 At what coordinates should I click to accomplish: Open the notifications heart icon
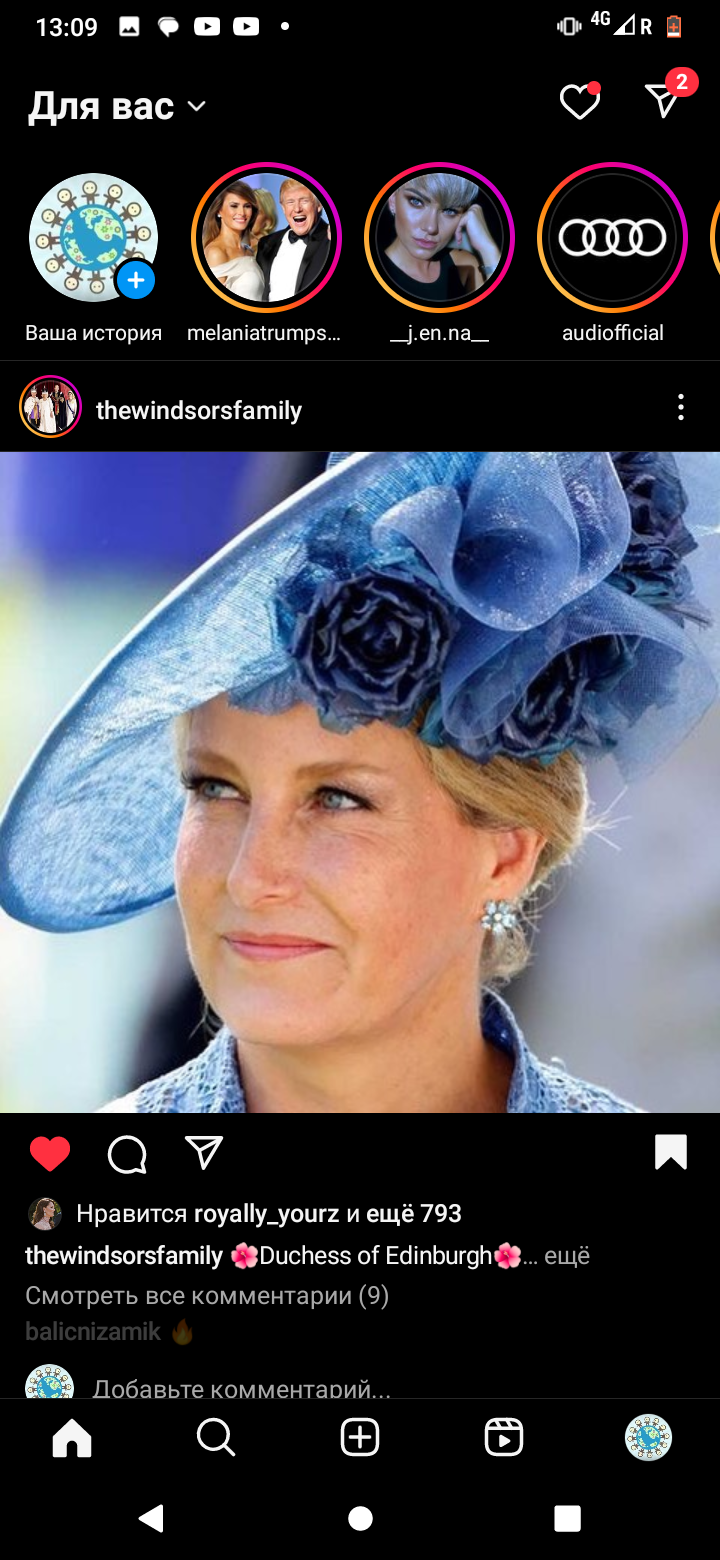pos(579,102)
